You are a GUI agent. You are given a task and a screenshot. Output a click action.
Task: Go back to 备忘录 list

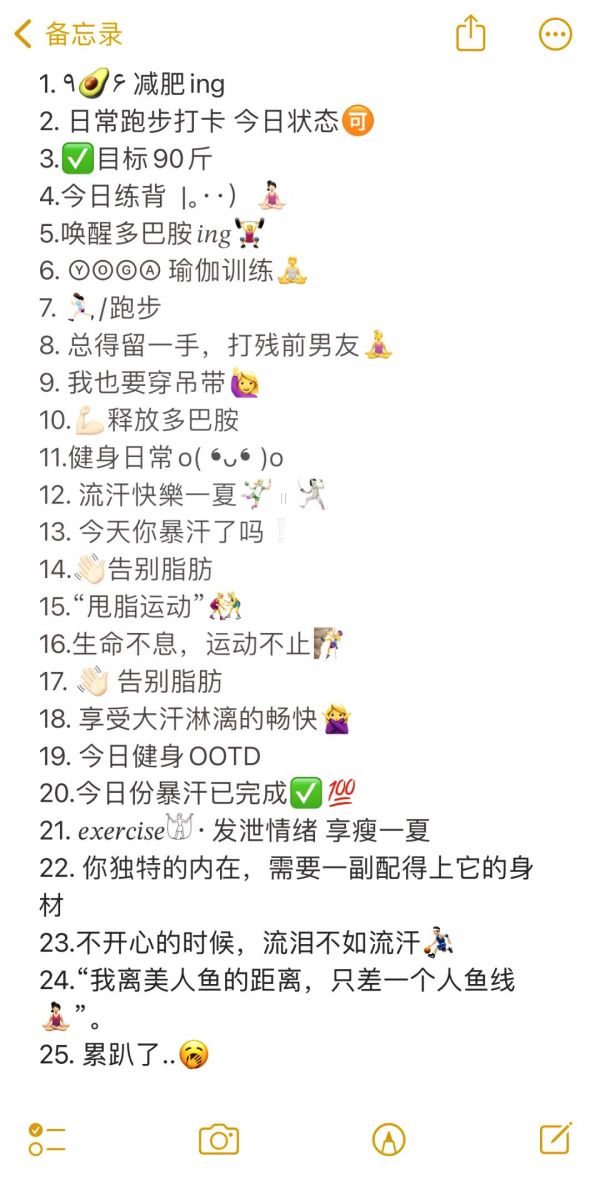[x=68, y=34]
